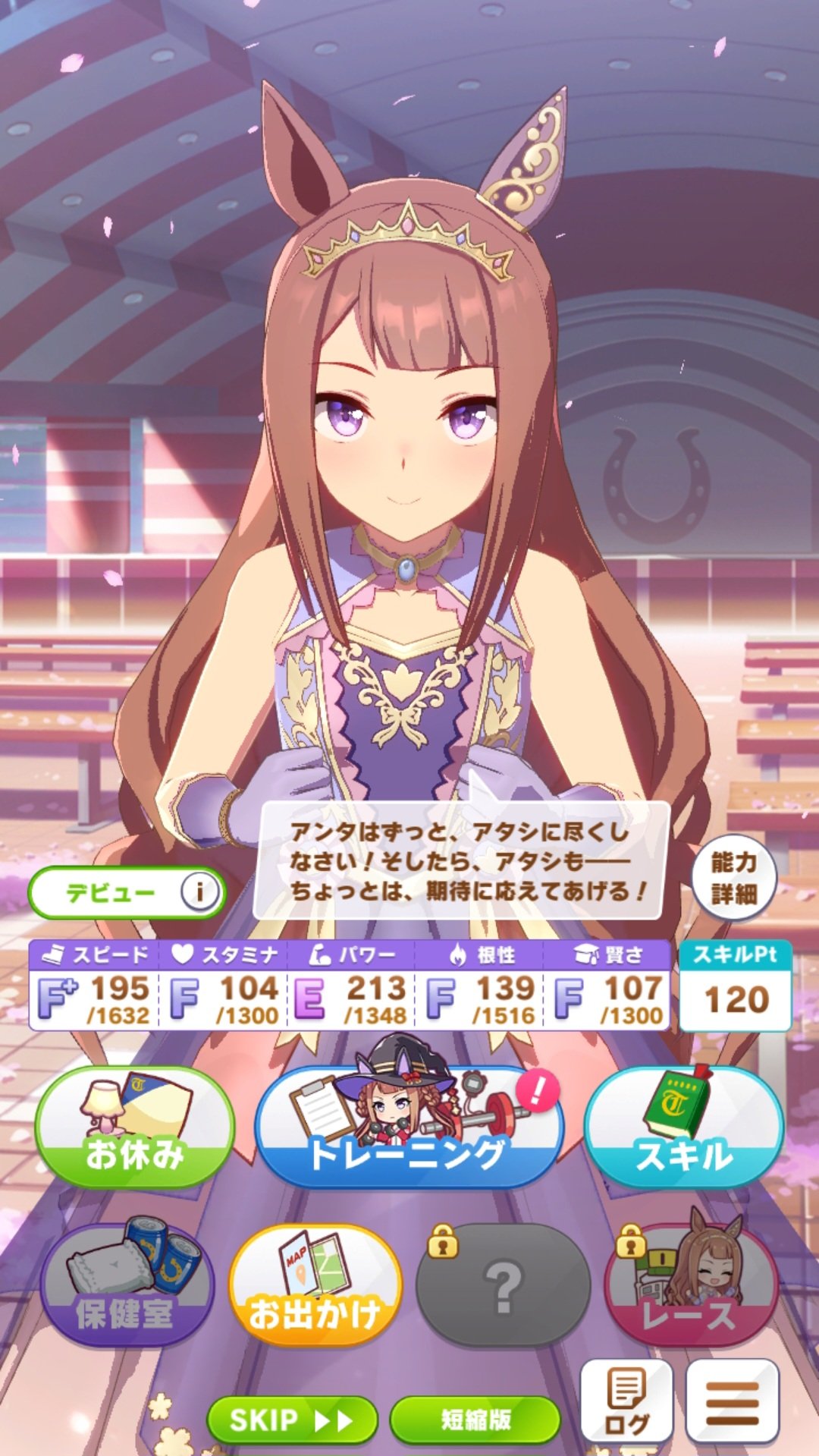Image resolution: width=819 pixels, height=1456 pixels.
Task: Skip the current event with SKIP
Action: click(292, 1420)
